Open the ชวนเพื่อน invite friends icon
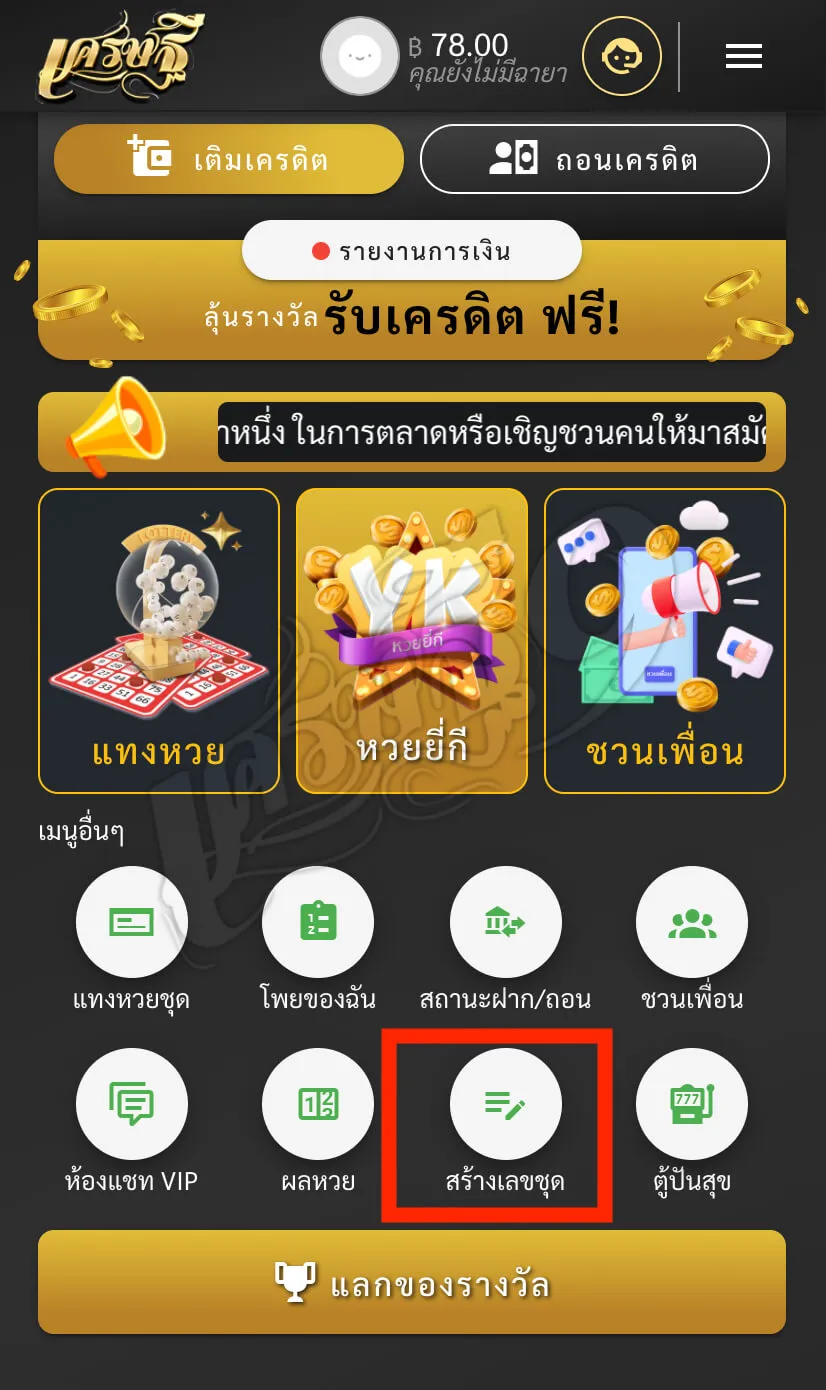Screen dimensions: 826x1390 point(691,922)
